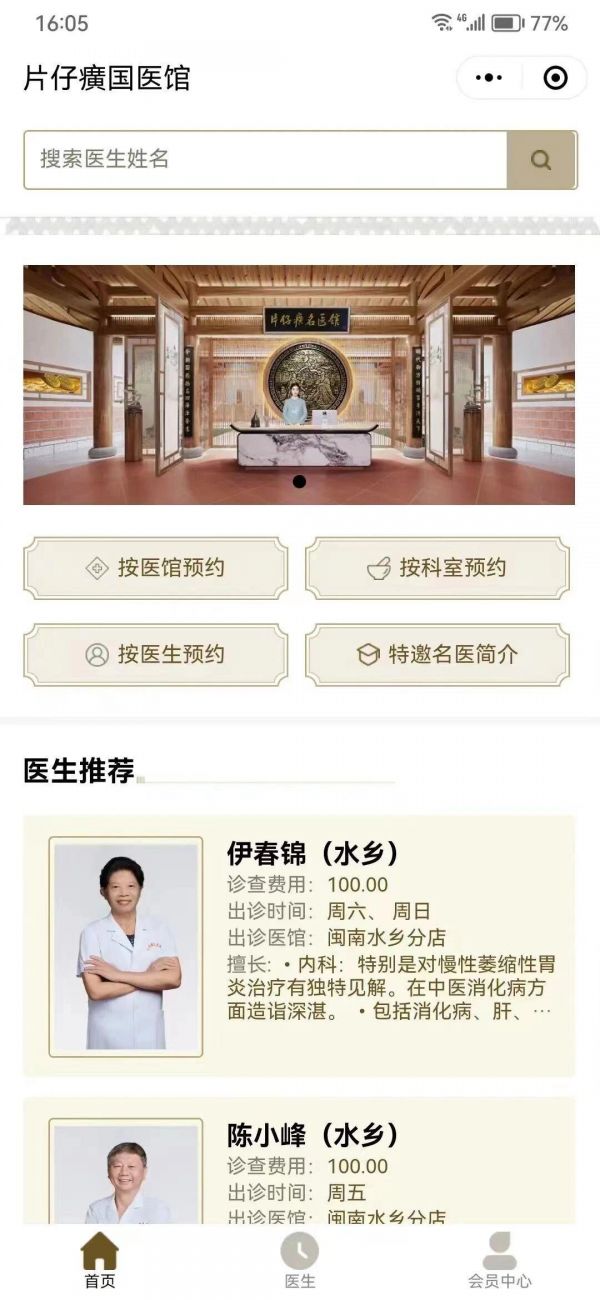
Task: Go to the 首页 home tab
Action: pyautogui.click(x=99, y=1260)
